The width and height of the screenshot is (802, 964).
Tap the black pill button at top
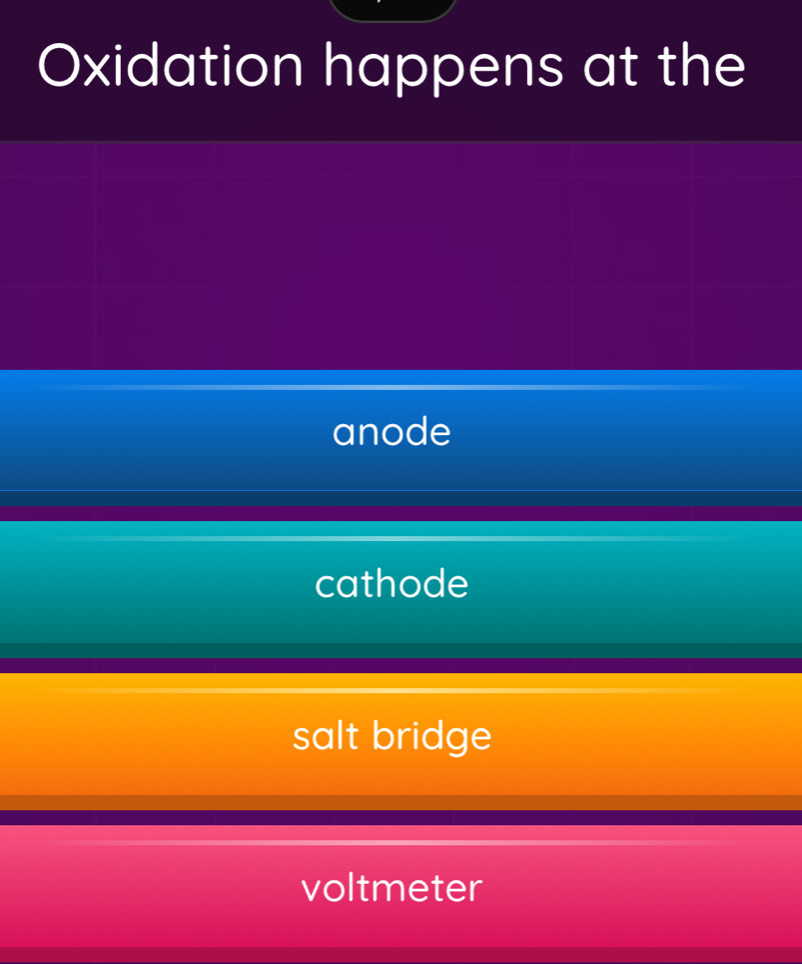pos(392,10)
